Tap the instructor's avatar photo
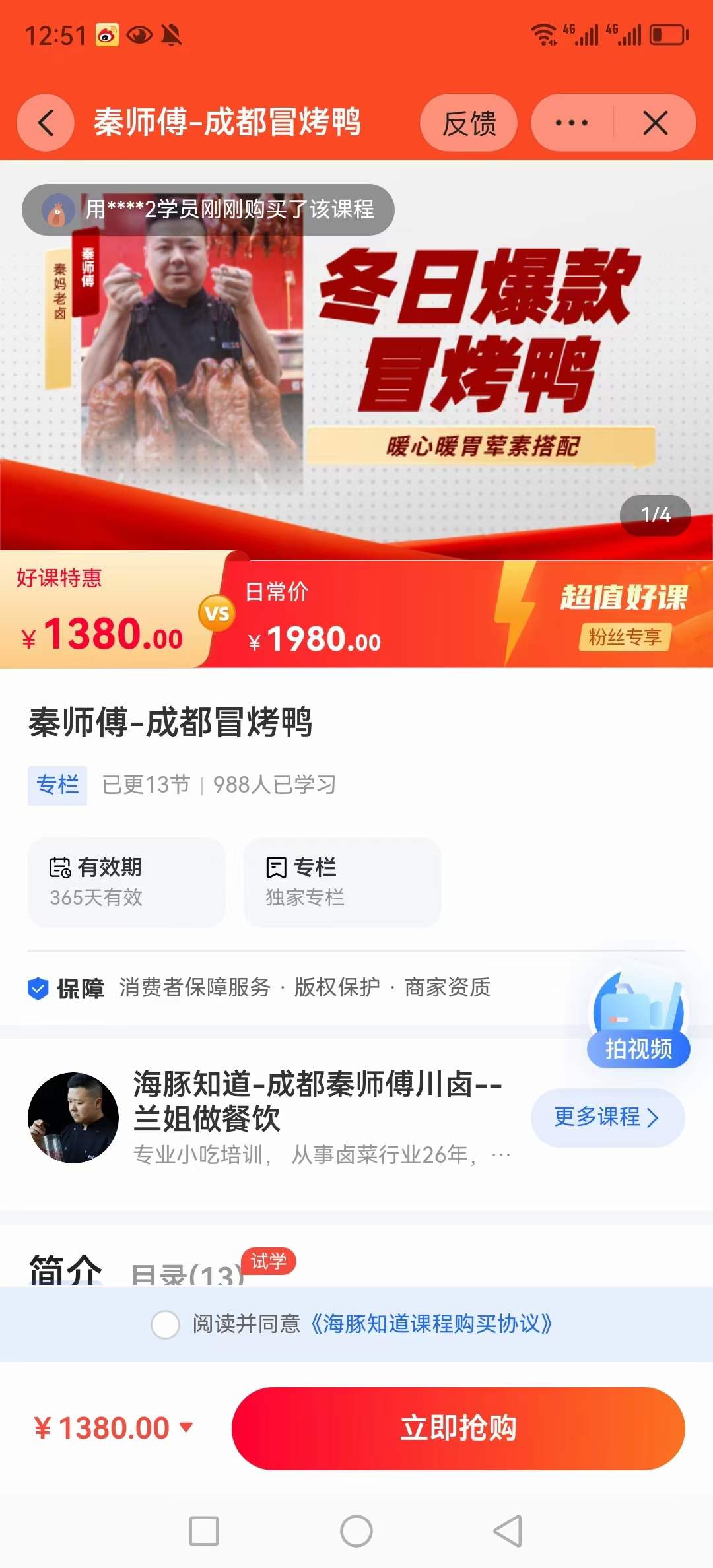 74,1117
